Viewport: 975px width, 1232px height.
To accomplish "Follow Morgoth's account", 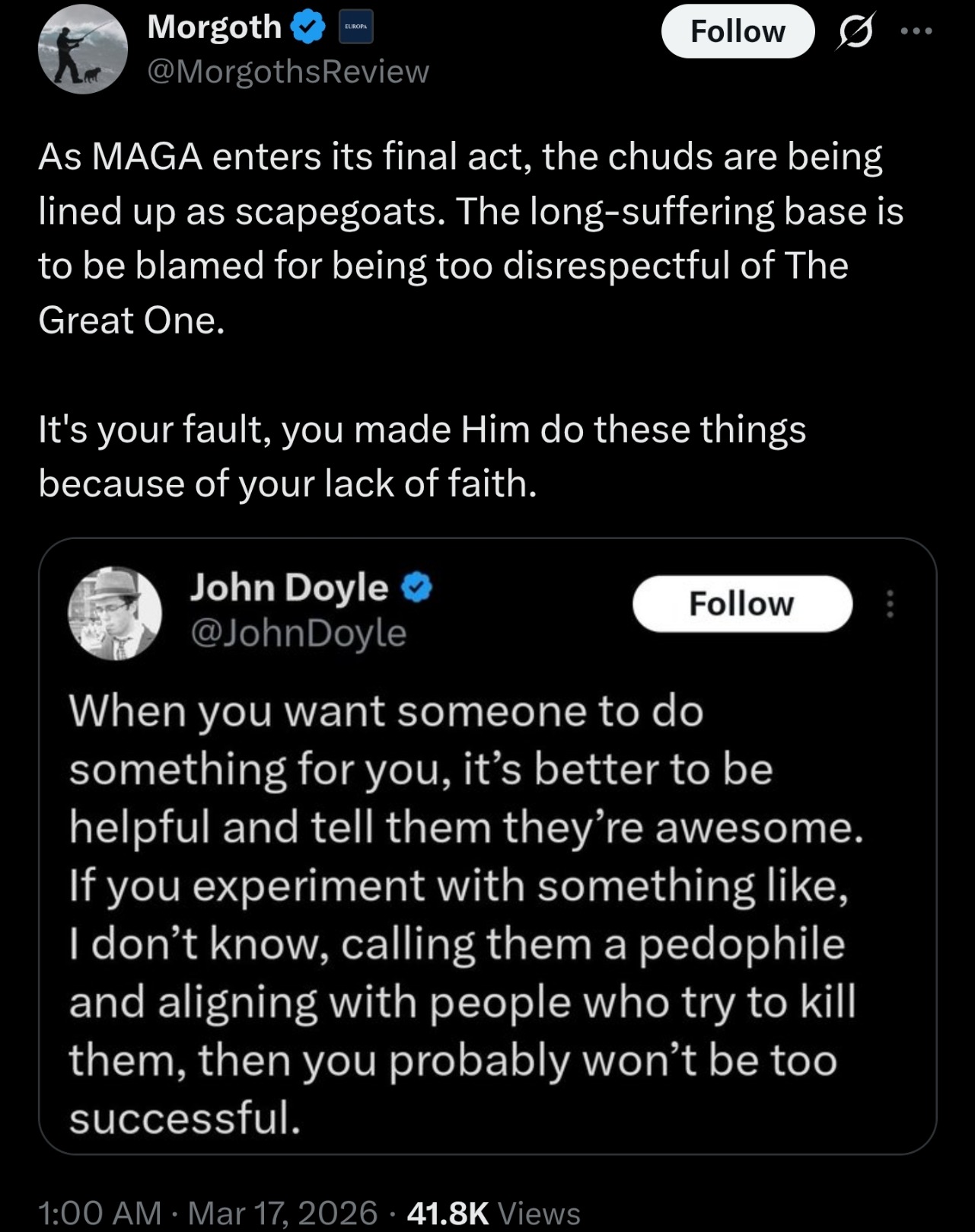I will 737,32.
